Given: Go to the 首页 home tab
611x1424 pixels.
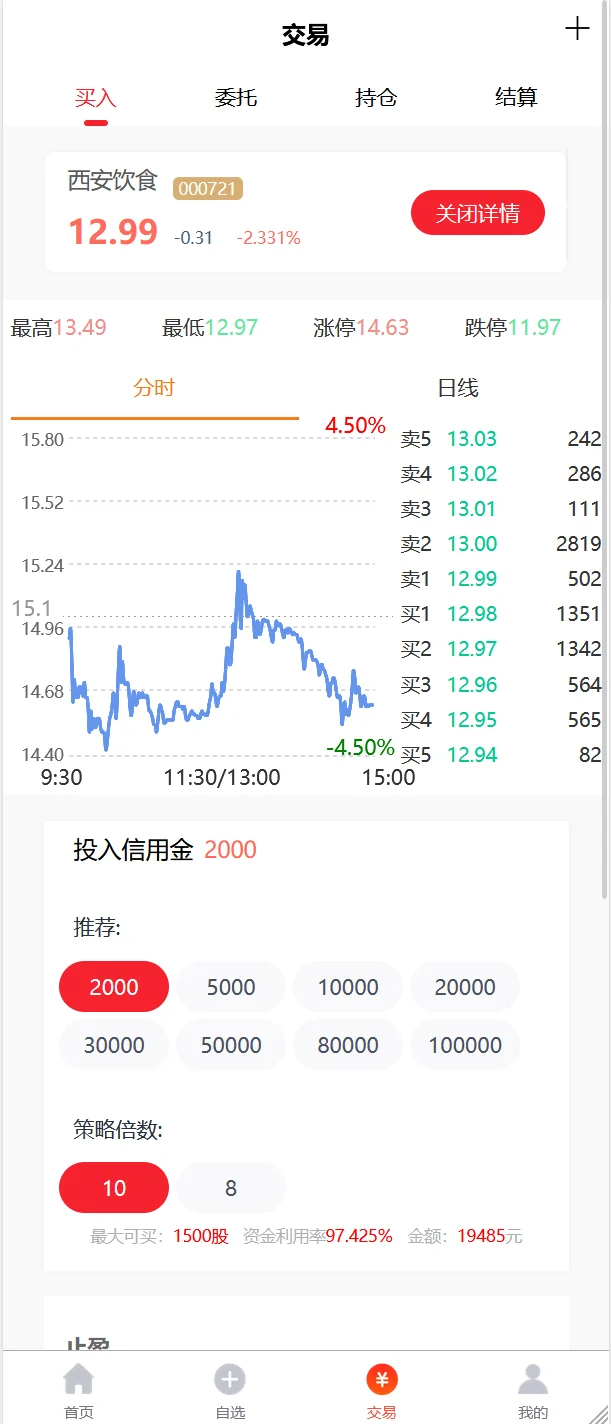Looking at the screenshot, I should [79, 1390].
